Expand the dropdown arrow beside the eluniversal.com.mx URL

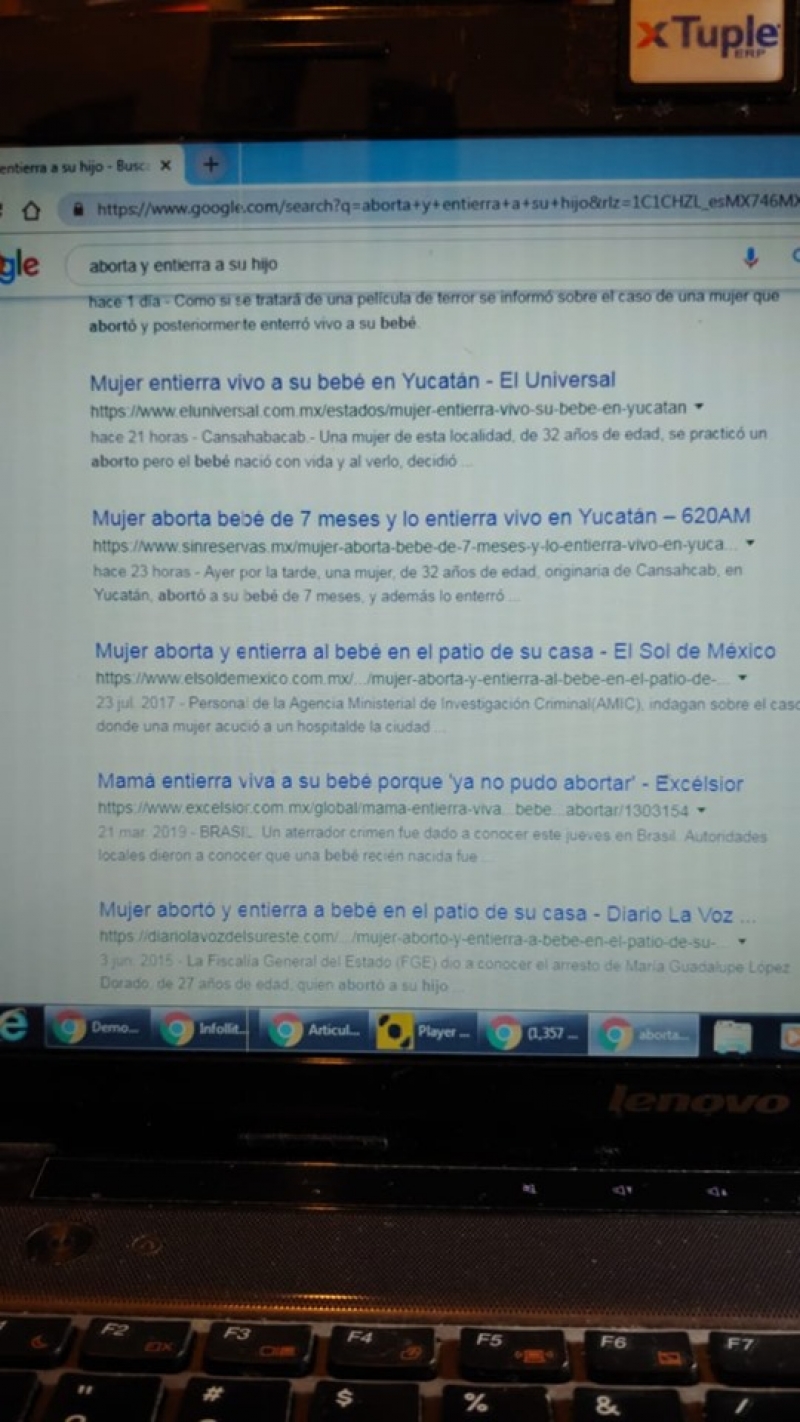coord(698,407)
